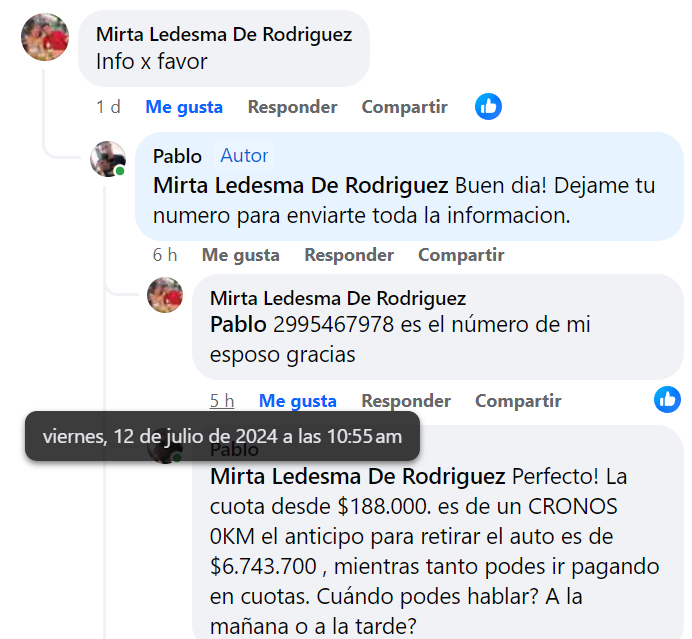View reactions on Mirta's phone number reply

(667, 400)
